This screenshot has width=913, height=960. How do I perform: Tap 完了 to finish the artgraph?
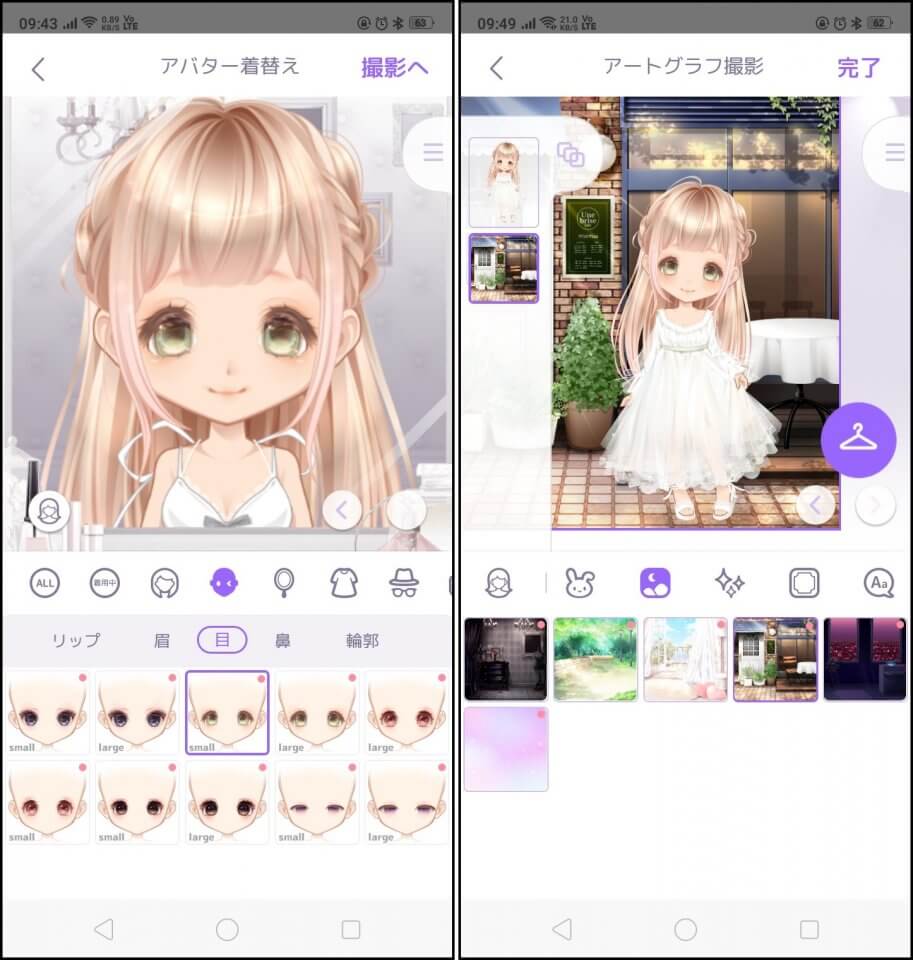(859, 68)
